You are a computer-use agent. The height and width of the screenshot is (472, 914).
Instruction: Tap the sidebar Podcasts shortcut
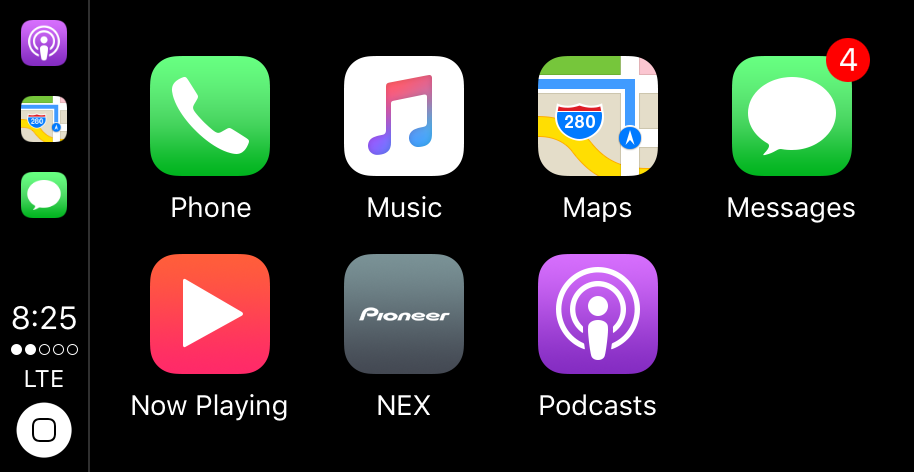pos(44,43)
